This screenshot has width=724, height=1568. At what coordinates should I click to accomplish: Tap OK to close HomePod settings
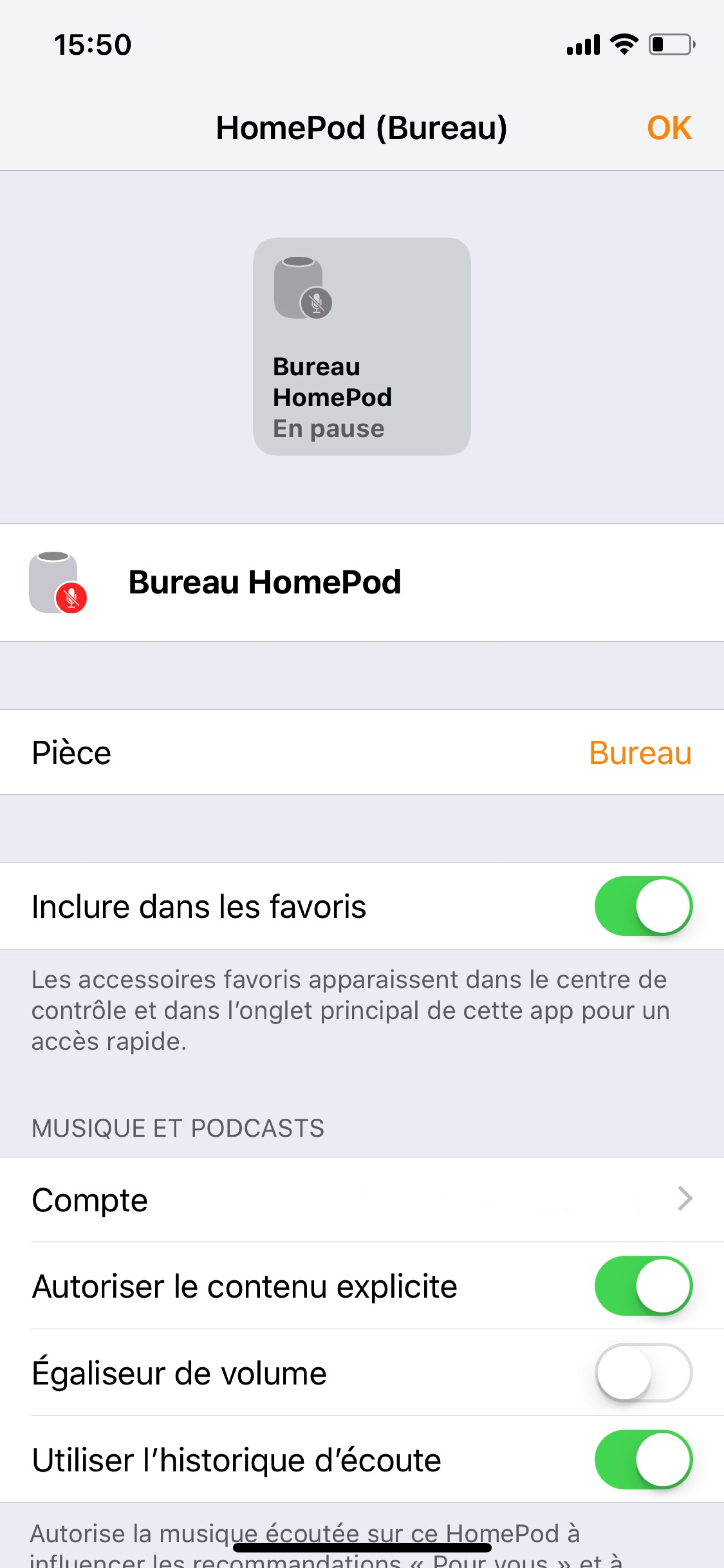(669, 128)
